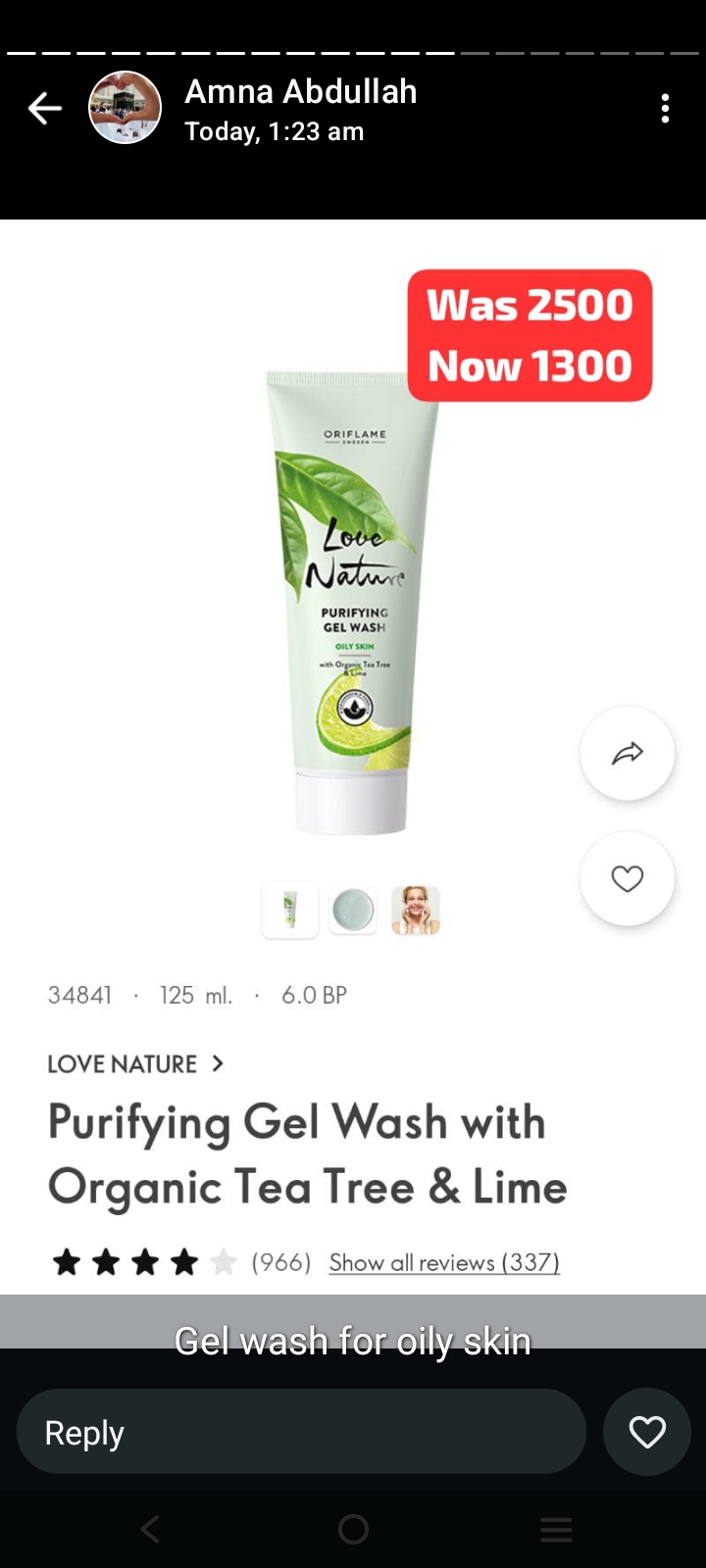Tap the system home button
Viewport: 706px width, 1568px height.
tap(353, 1529)
